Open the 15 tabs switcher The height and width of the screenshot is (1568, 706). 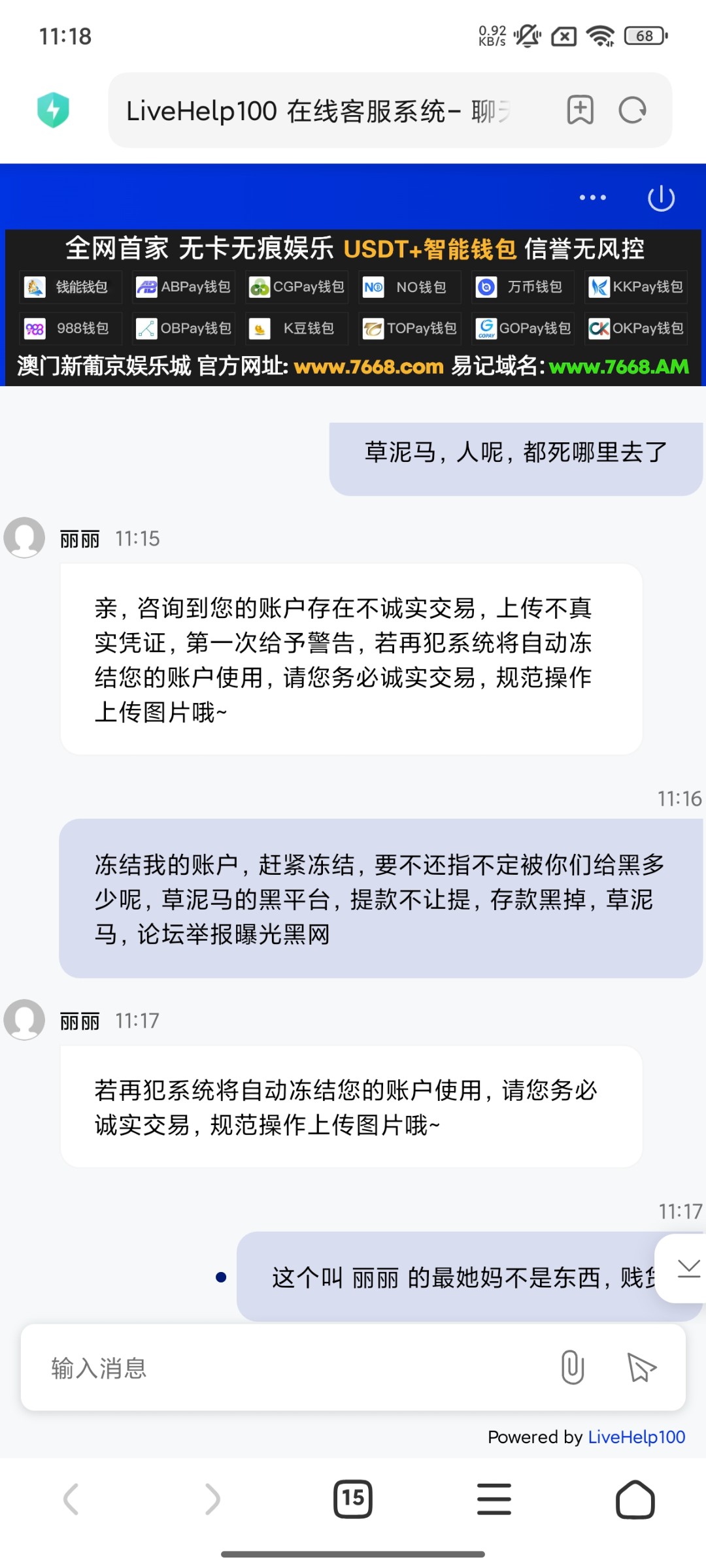353,1499
